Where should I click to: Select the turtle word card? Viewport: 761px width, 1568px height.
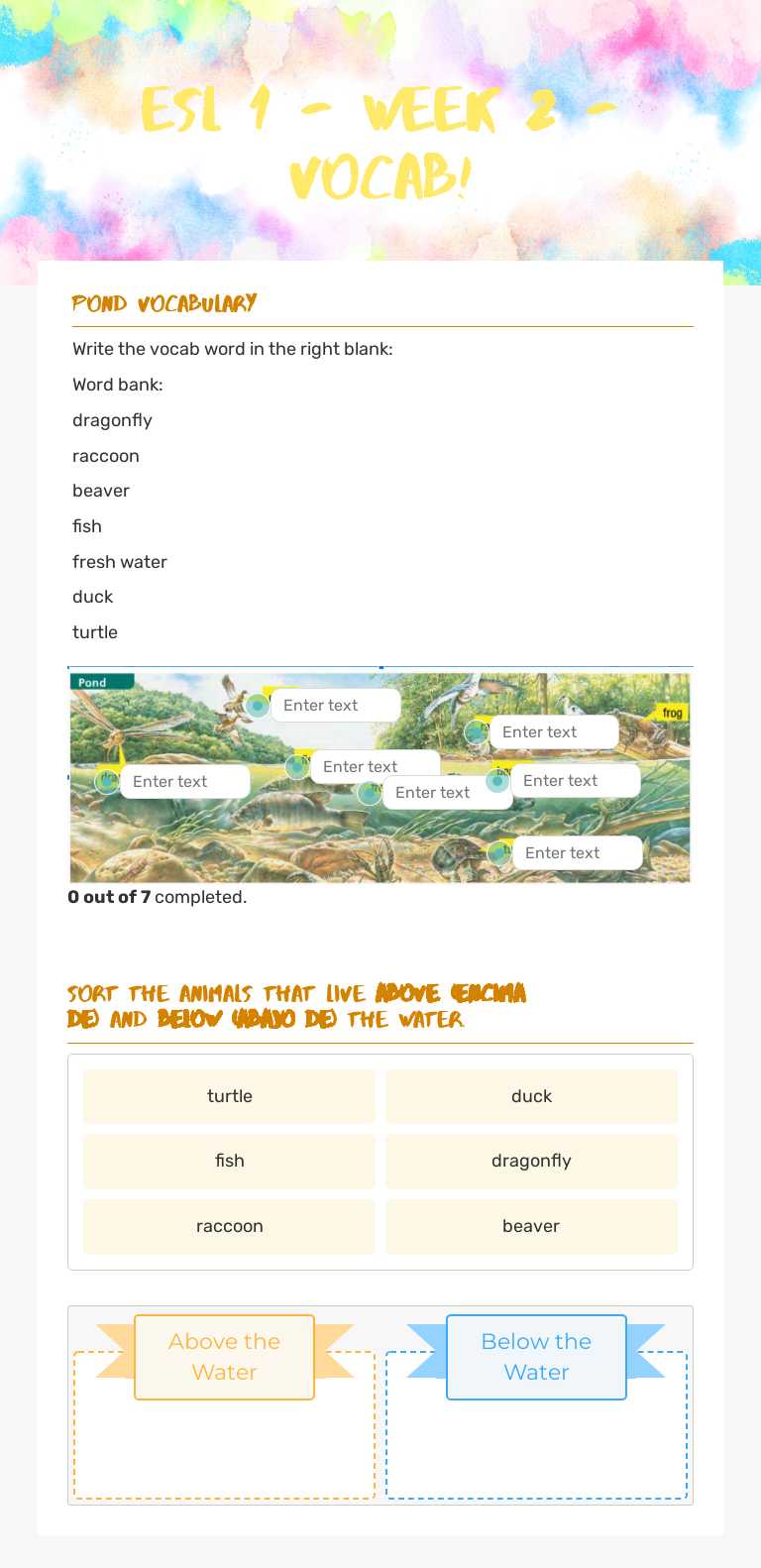pyautogui.click(x=229, y=1096)
